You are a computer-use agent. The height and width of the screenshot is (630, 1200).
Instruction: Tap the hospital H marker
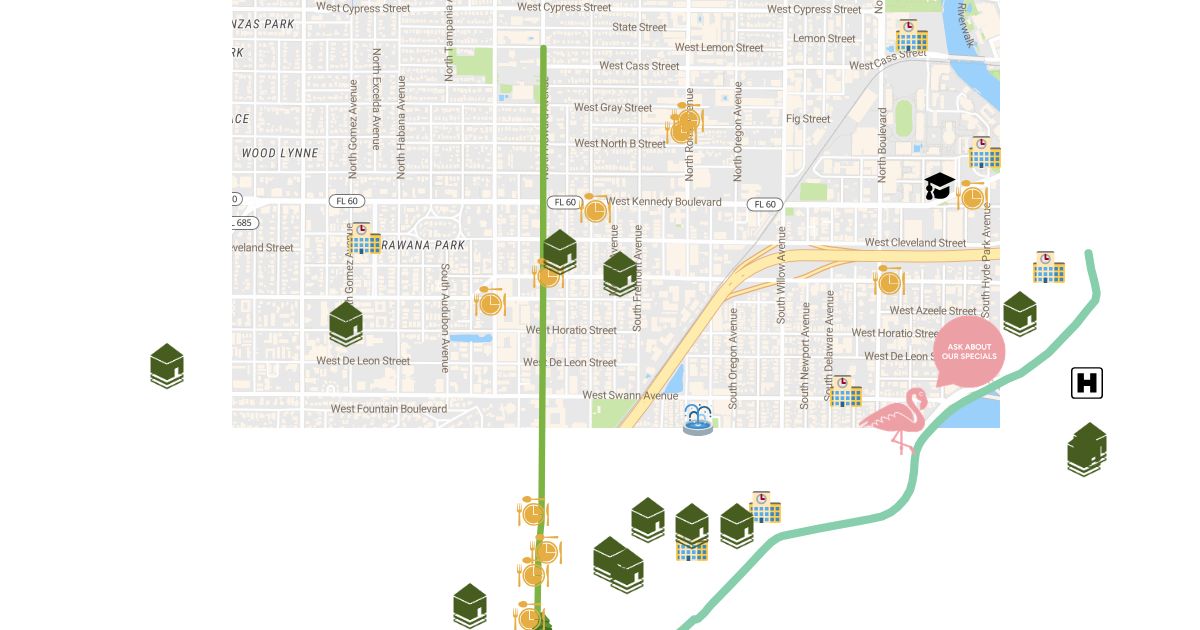1087,383
